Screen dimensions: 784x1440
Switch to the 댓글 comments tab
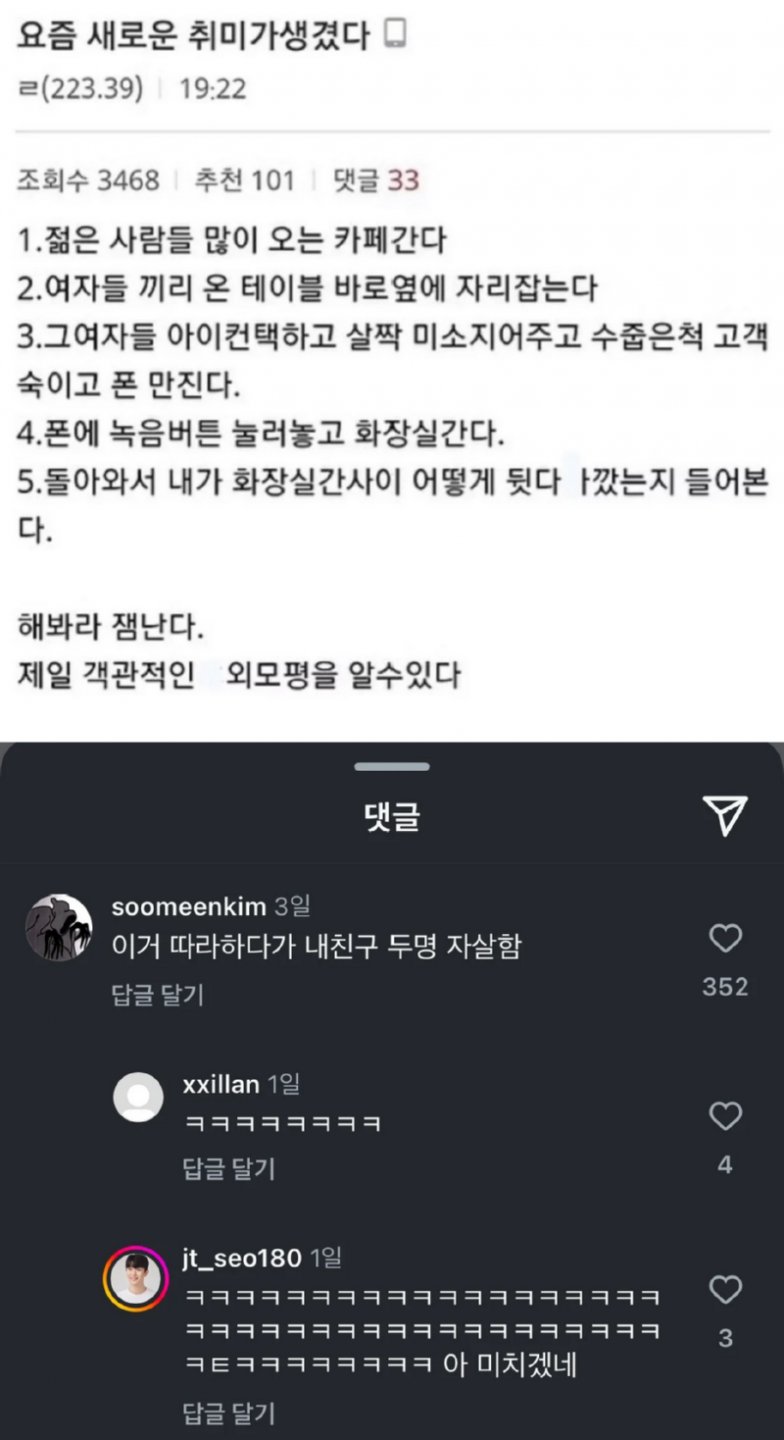coord(391,814)
